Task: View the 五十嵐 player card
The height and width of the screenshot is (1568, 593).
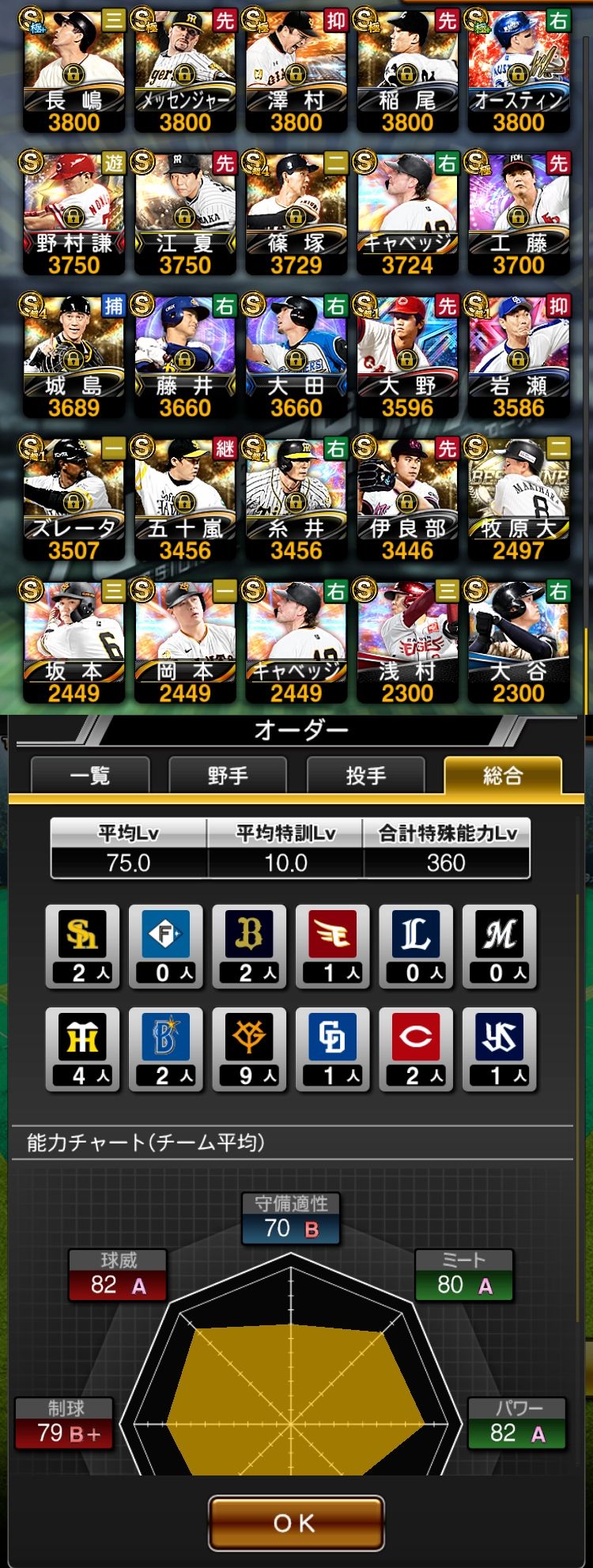Action: point(185,499)
